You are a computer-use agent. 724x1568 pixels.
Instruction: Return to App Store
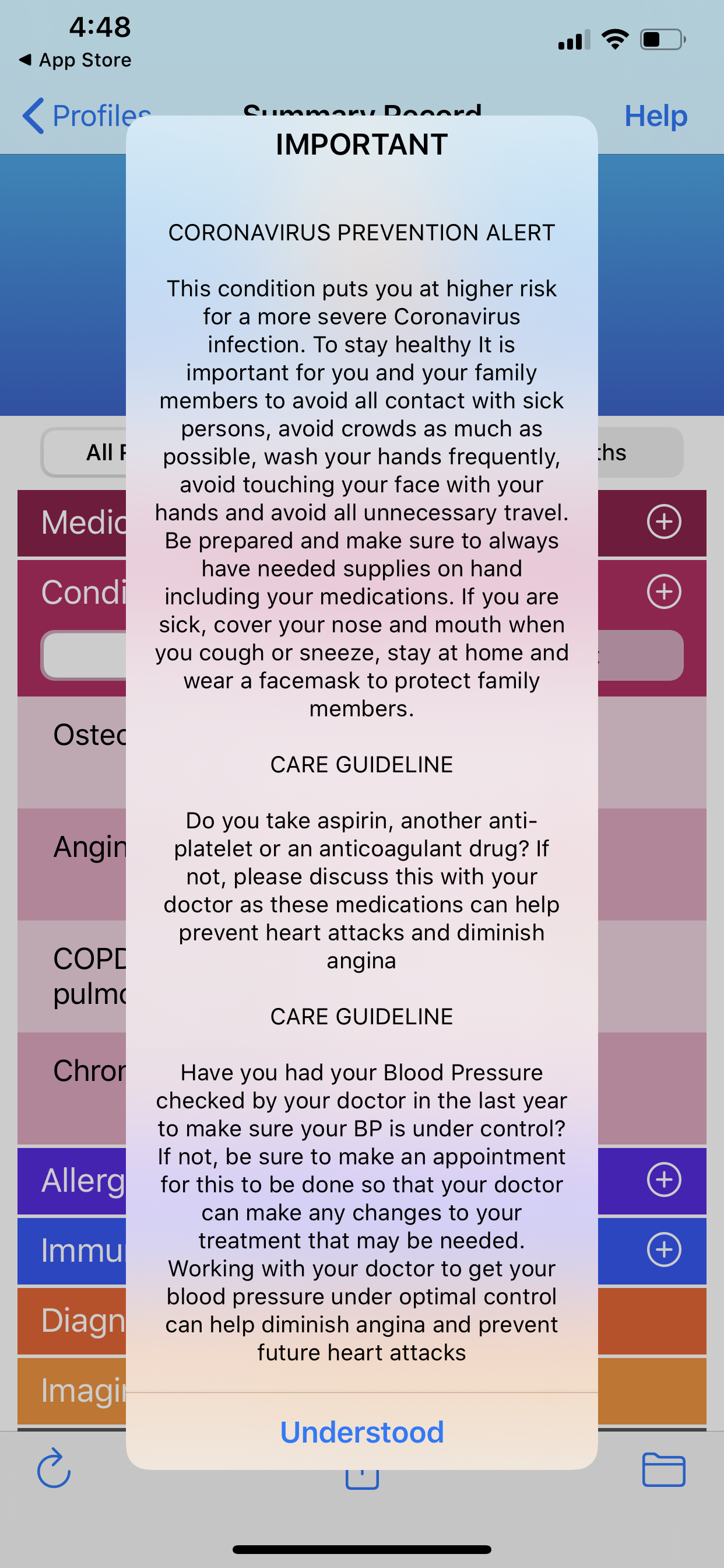tap(75, 60)
